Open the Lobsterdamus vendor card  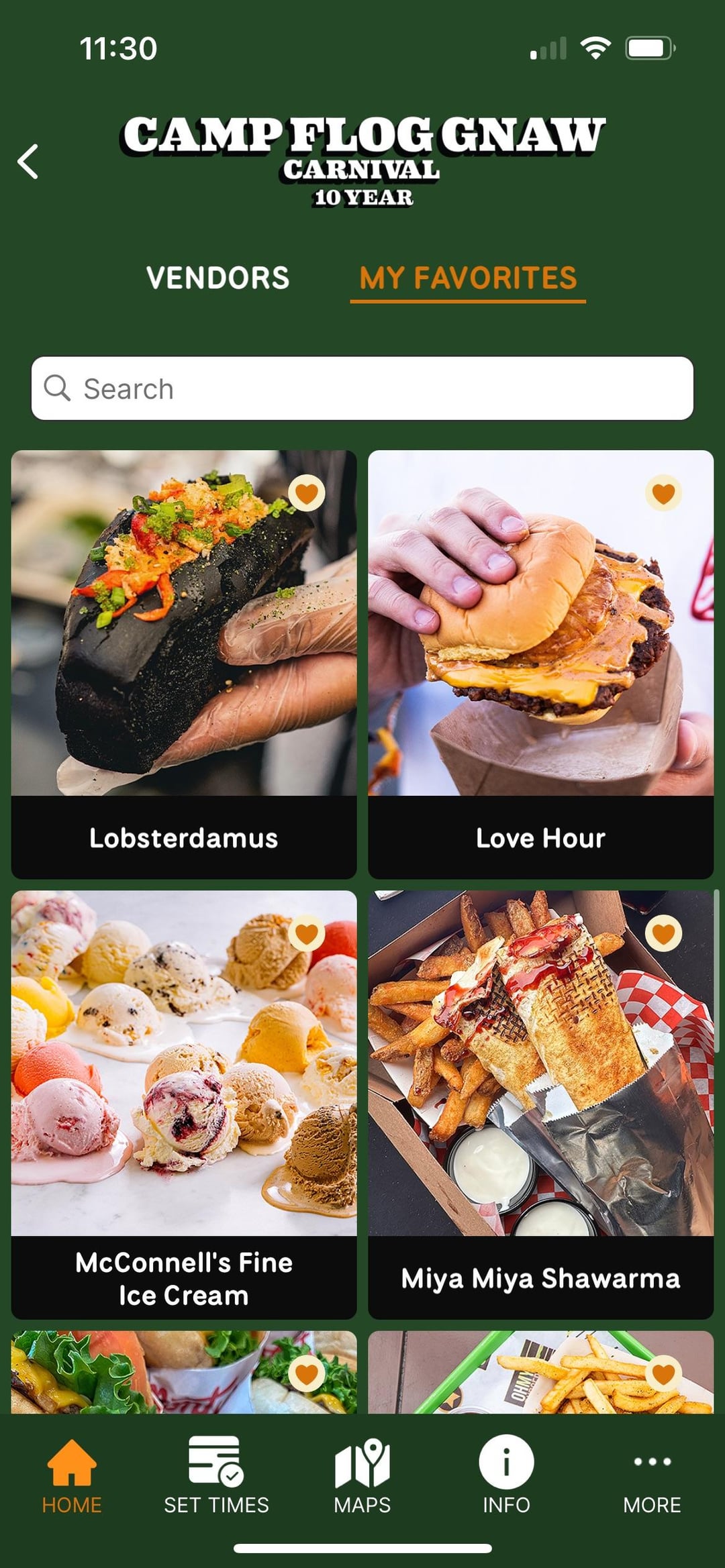click(183, 664)
